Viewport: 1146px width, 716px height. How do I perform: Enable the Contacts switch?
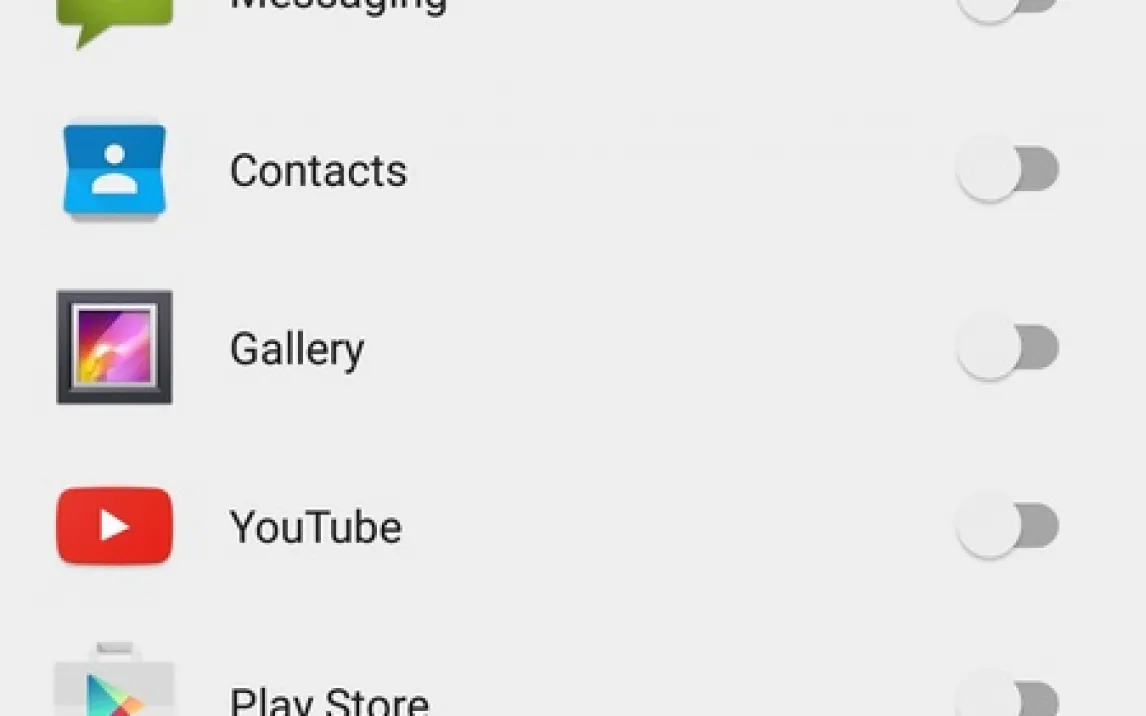(1007, 170)
